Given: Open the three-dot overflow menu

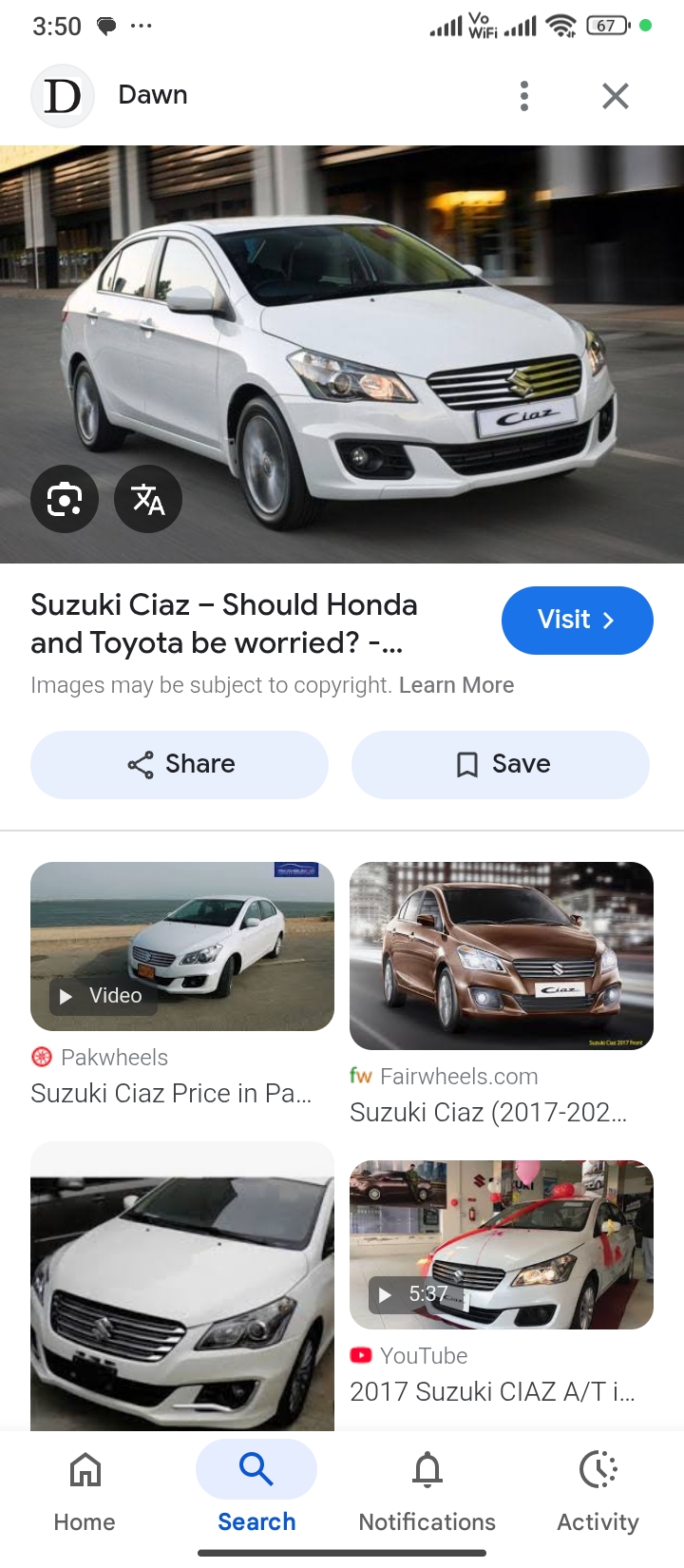Looking at the screenshot, I should click(524, 96).
